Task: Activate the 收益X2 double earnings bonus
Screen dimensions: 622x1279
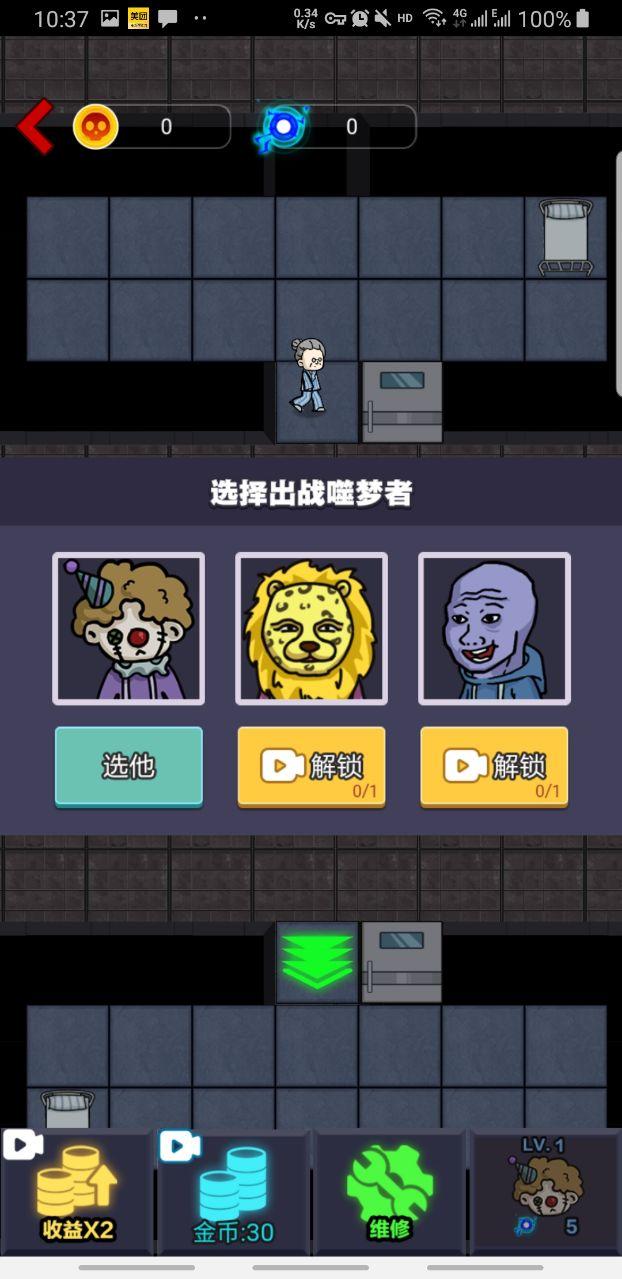Action: 78,1193
